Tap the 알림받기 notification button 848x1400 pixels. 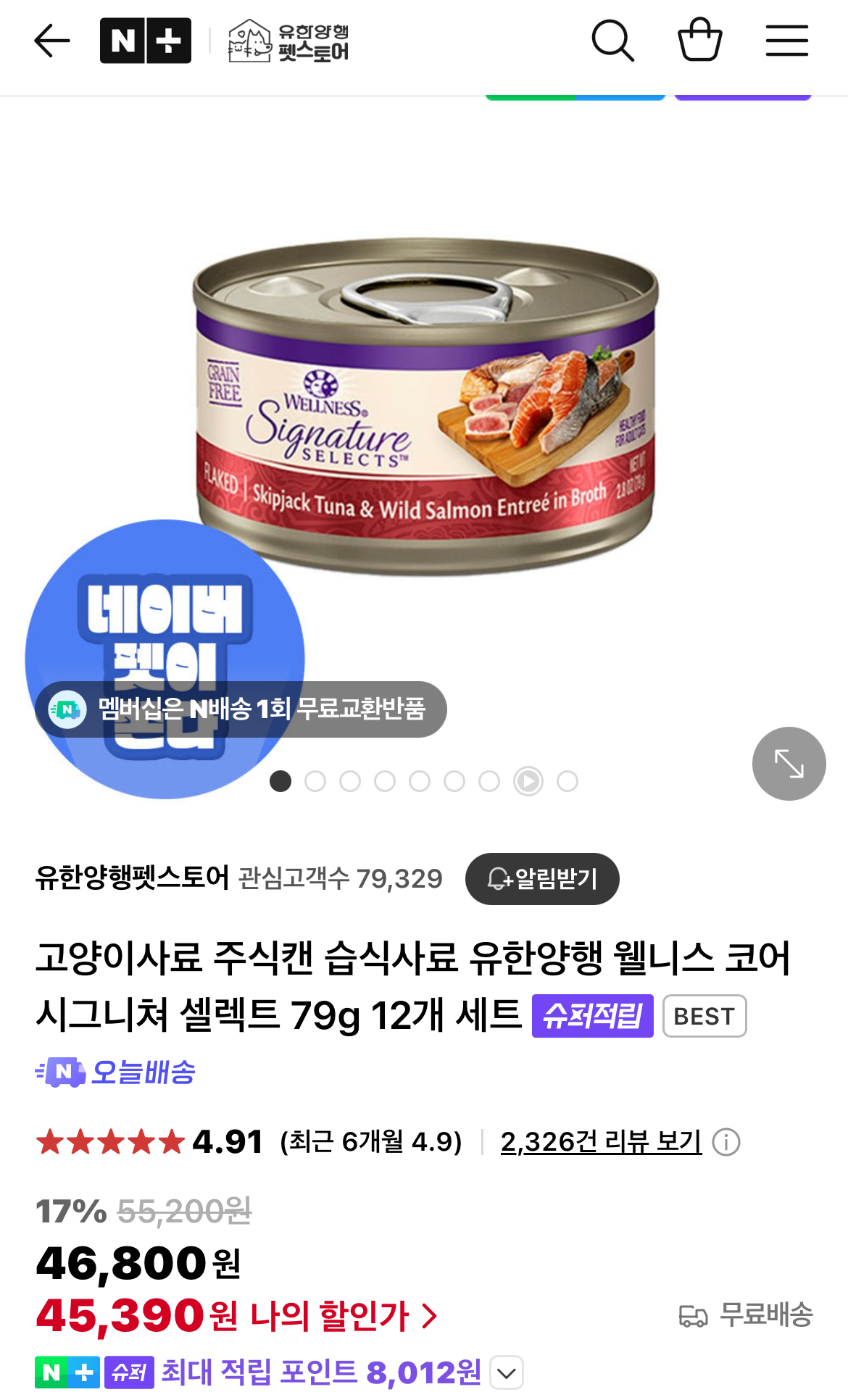(542, 879)
